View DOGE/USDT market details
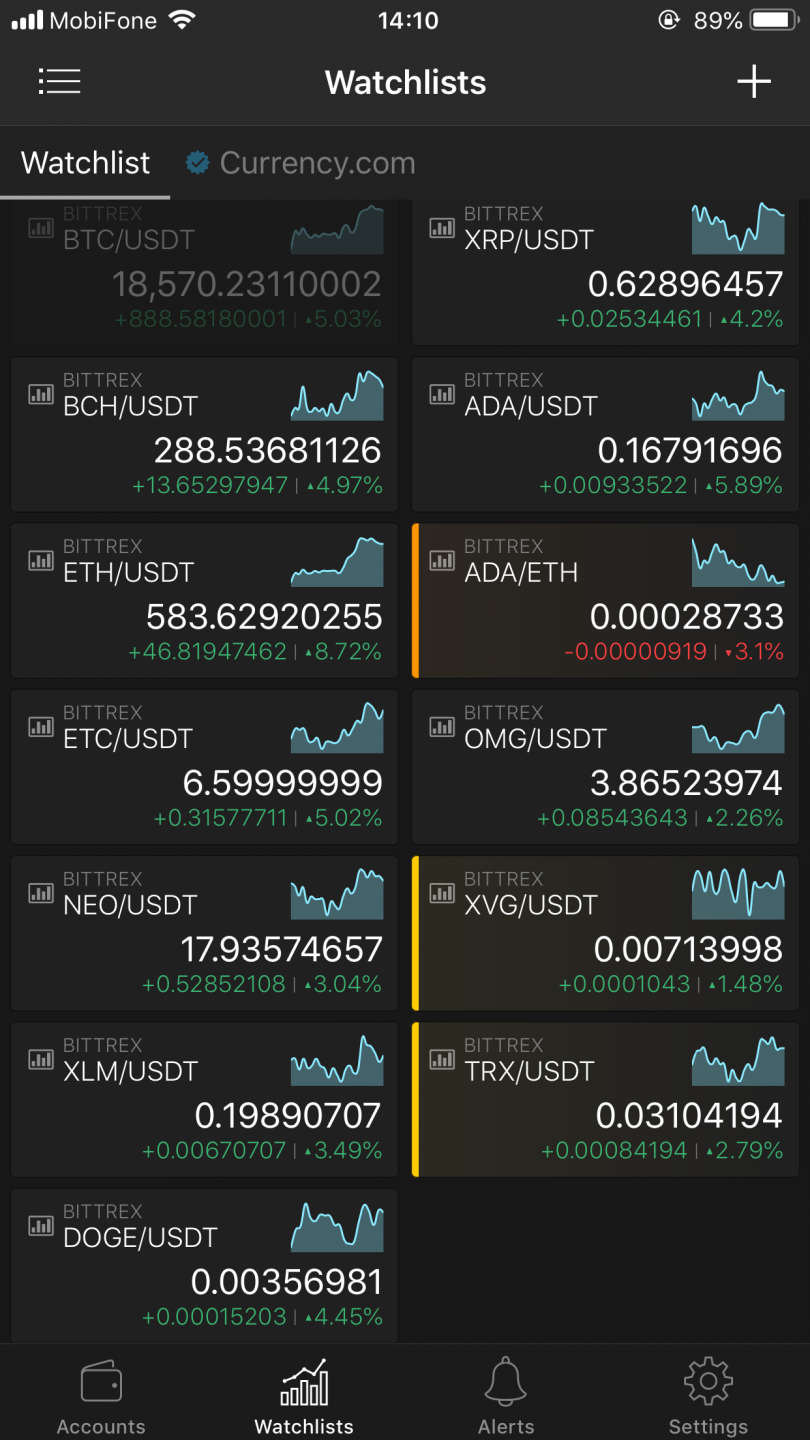Viewport: 810px width, 1440px height. pos(204,1265)
